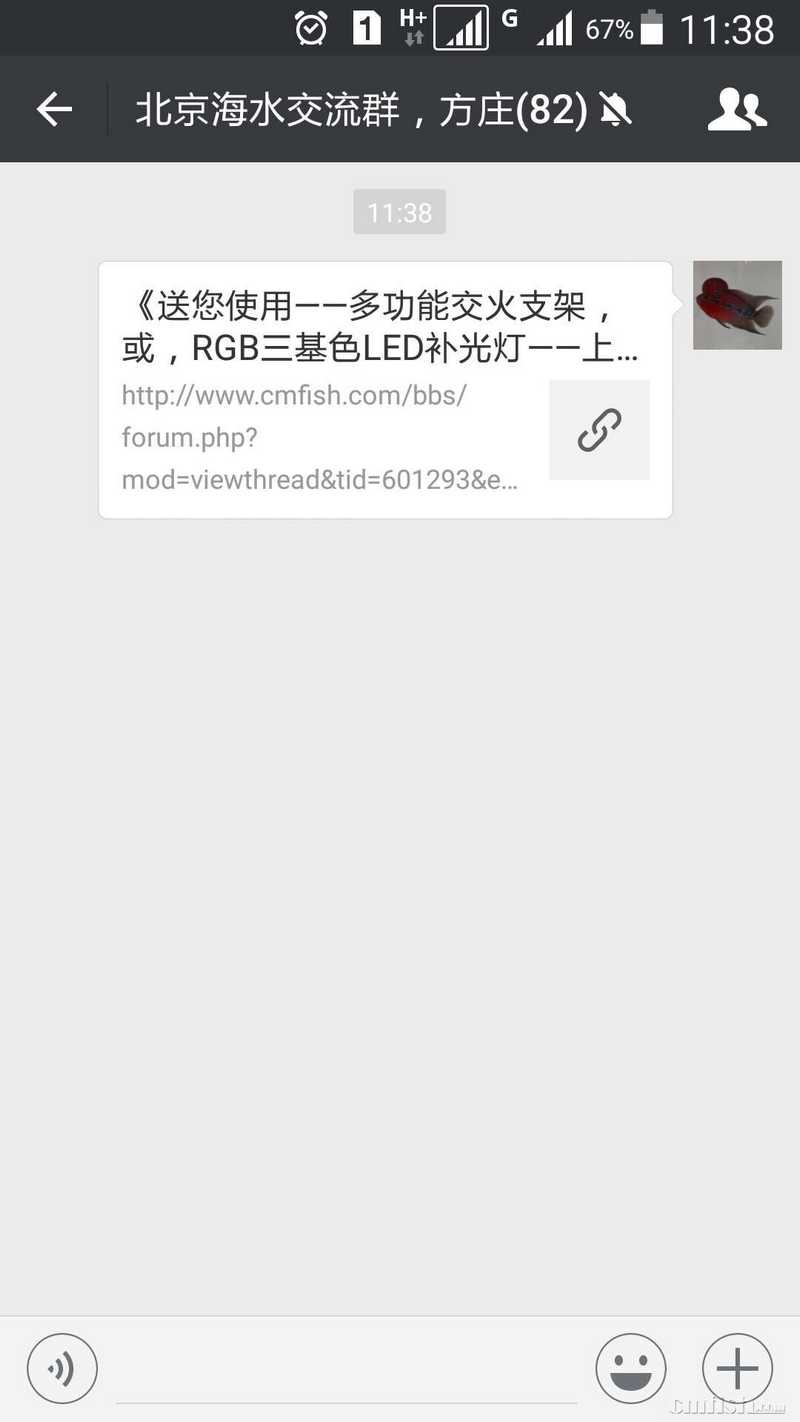Viewport: 800px width, 1422px height.
Task: Tap the sender's fish avatar
Action: [737, 305]
